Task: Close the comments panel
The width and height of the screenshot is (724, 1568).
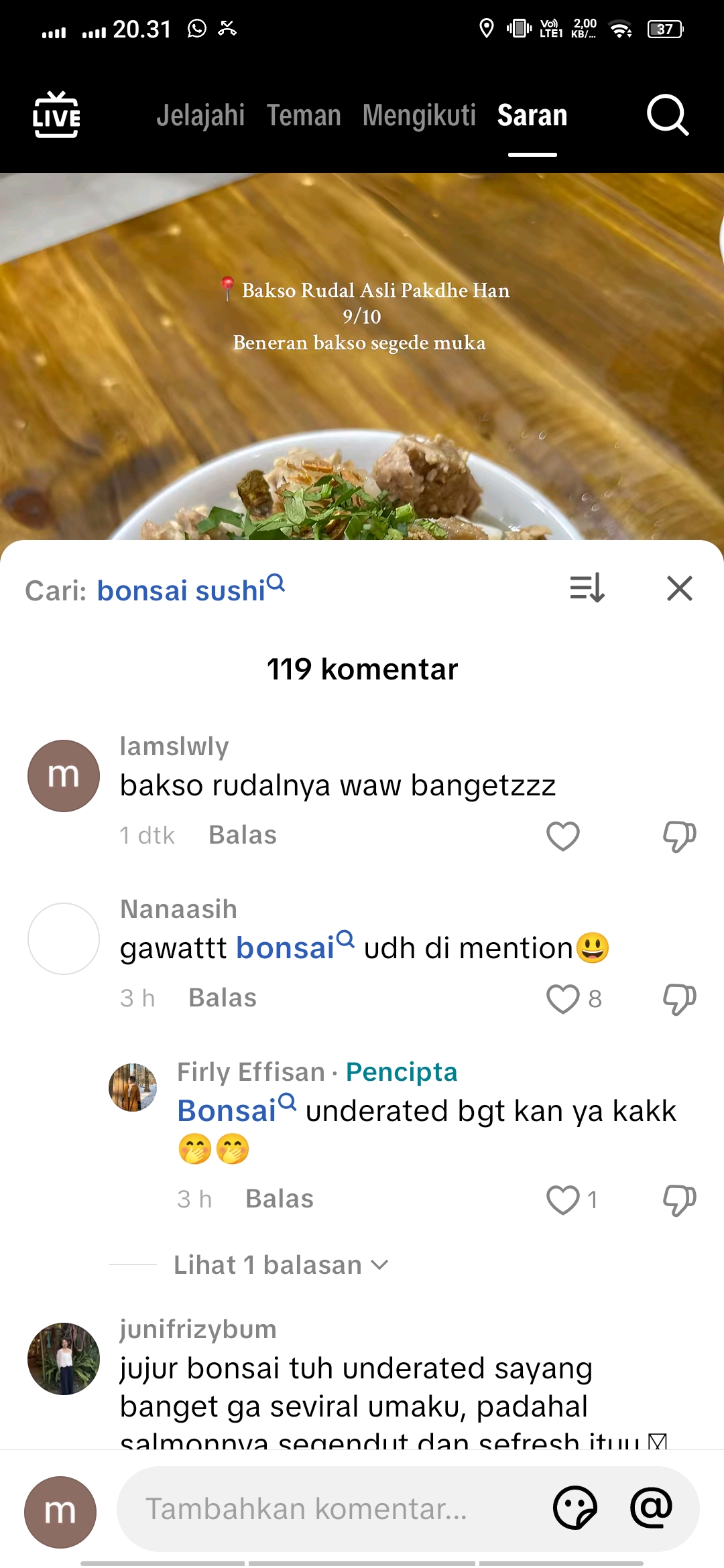Action: pos(680,589)
